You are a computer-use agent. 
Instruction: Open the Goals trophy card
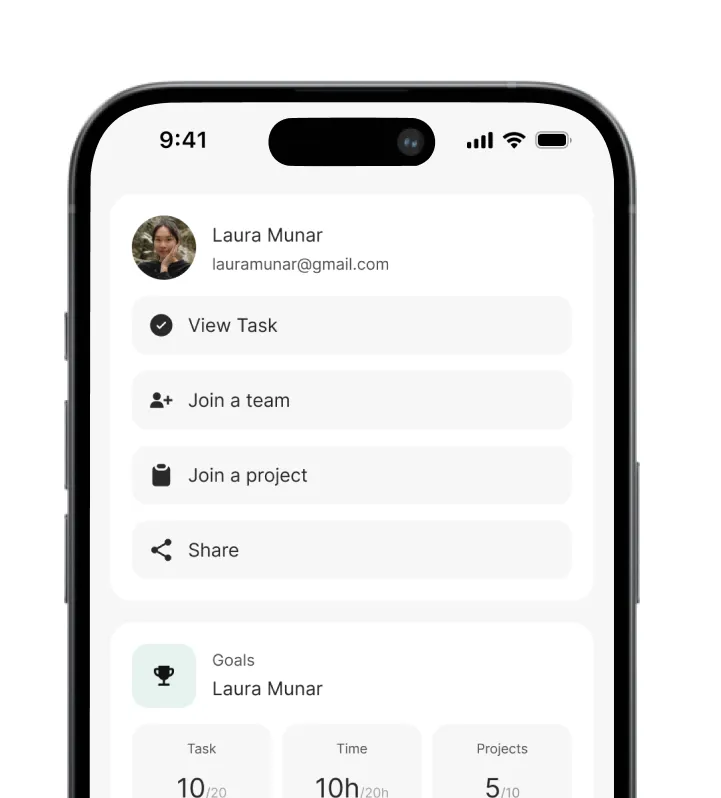(164, 676)
